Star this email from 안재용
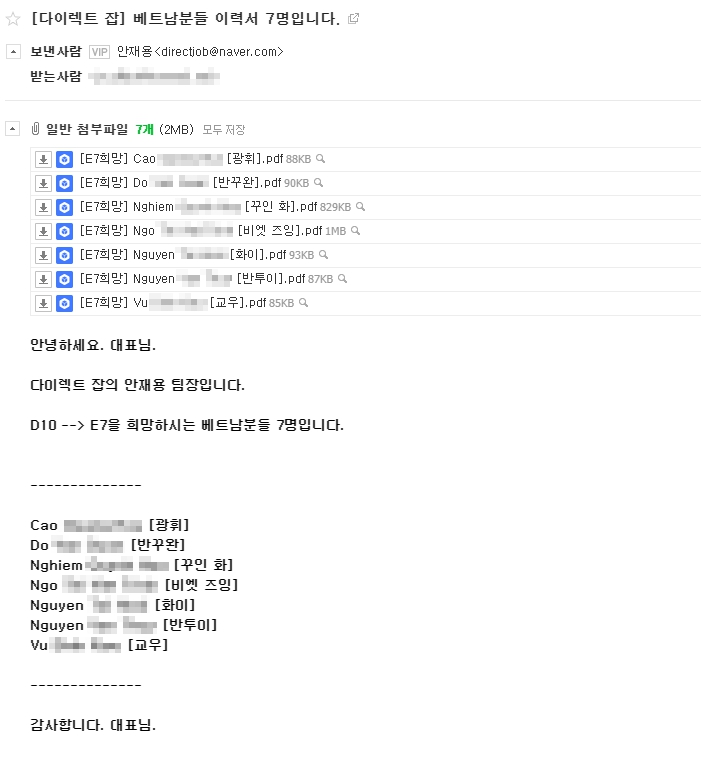Screen dimensions: 701x760 pyautogui.click(x=13, y=18)
